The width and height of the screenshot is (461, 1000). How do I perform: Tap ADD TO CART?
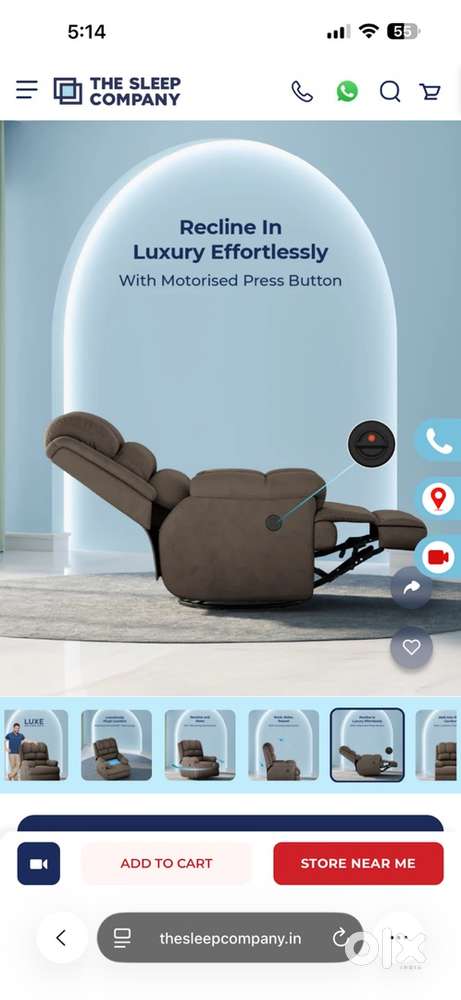click(166, 864)
